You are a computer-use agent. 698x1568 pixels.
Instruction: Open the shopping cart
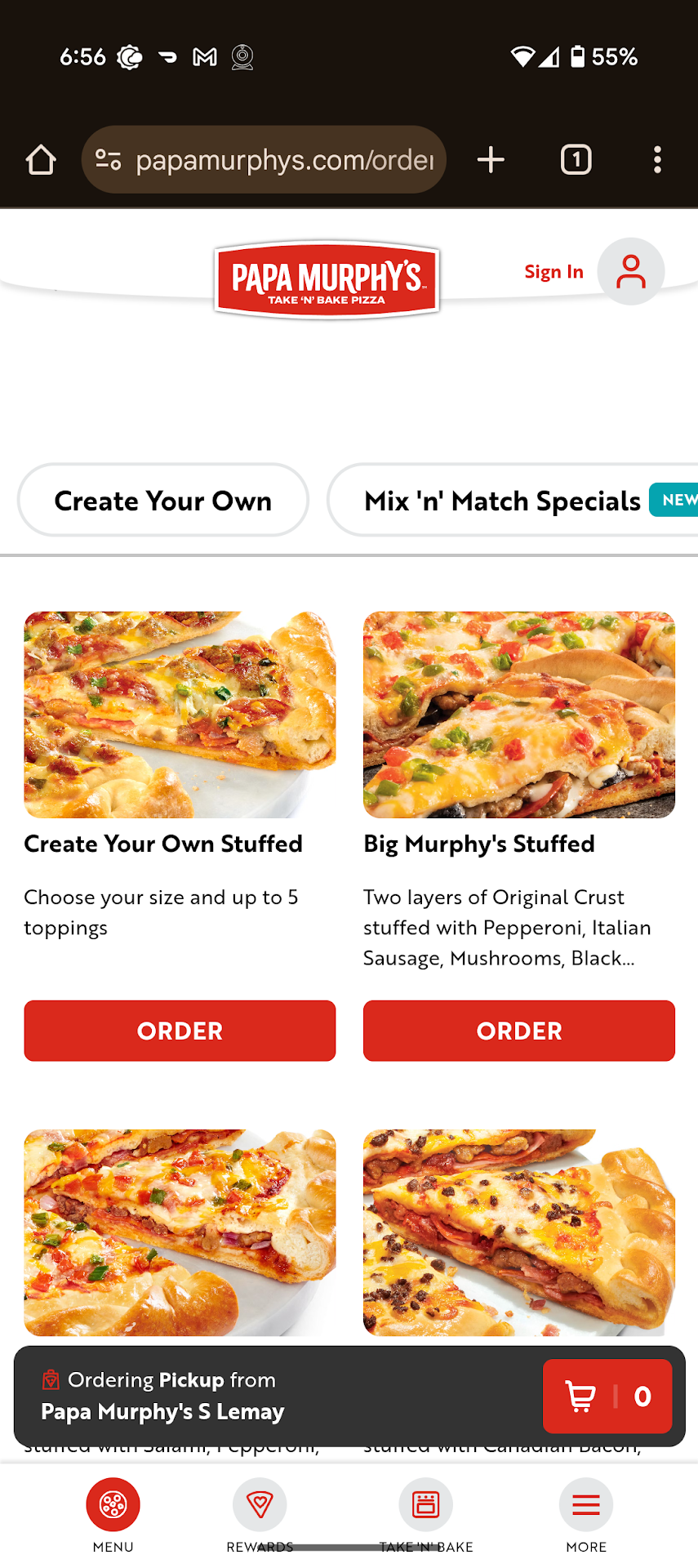[607, 1396]
